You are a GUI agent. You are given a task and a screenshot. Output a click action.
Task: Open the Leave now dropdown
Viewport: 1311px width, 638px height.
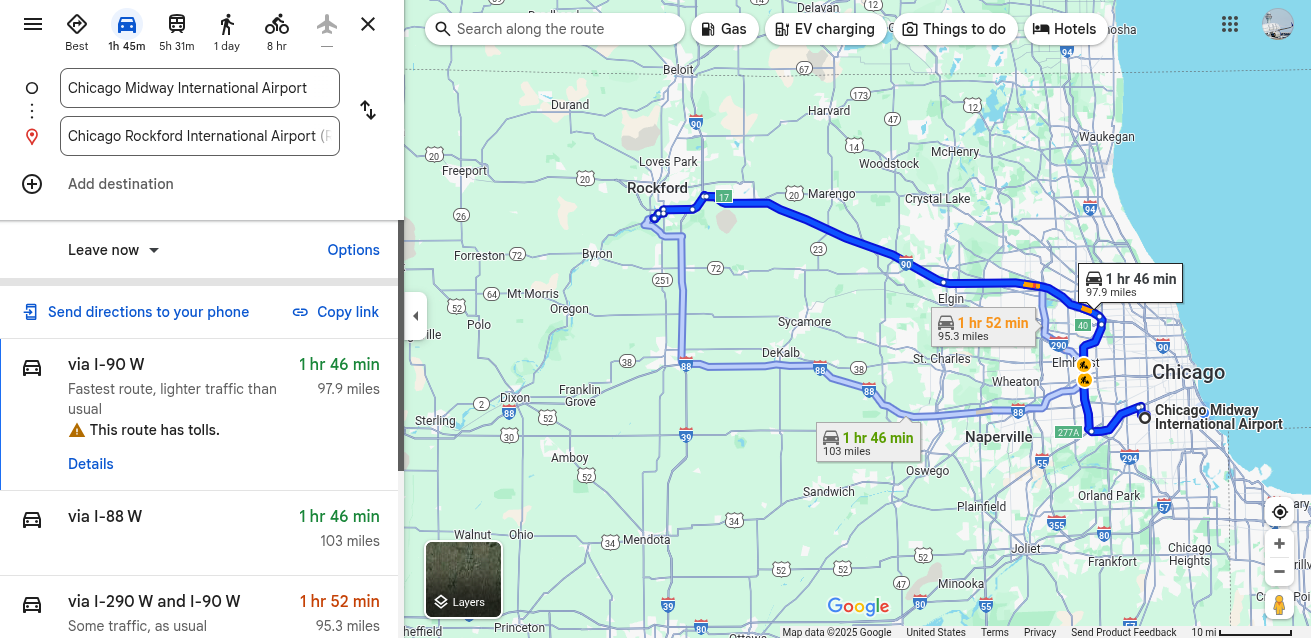coord(114,250)
